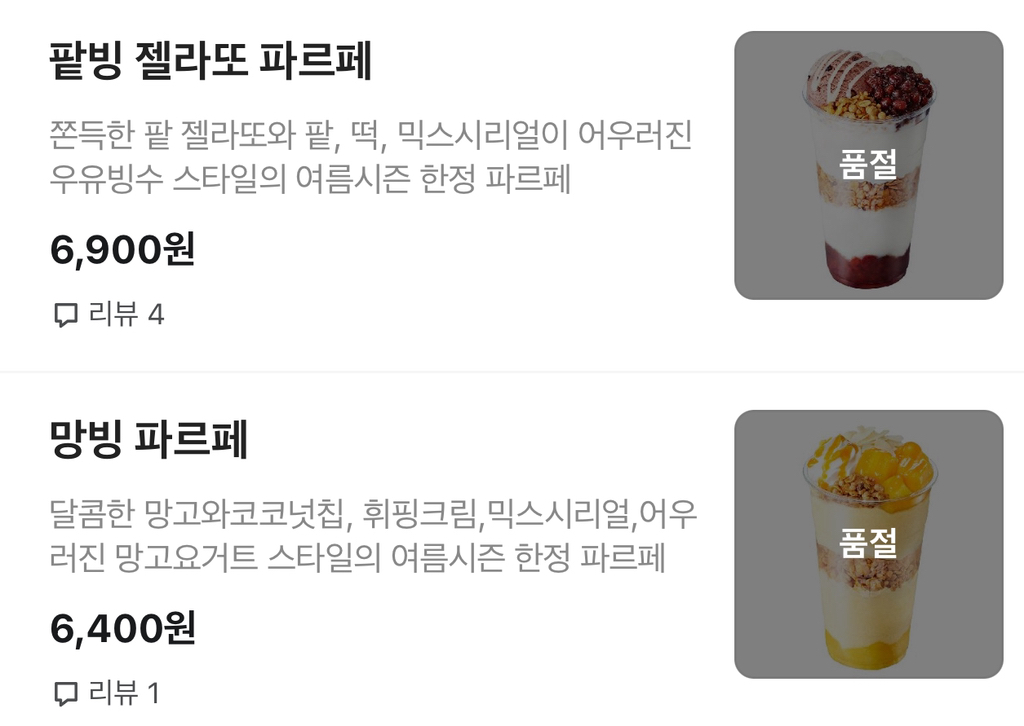
Task: Open the 망빙 파르페 menu item
Action: point(149,440)
